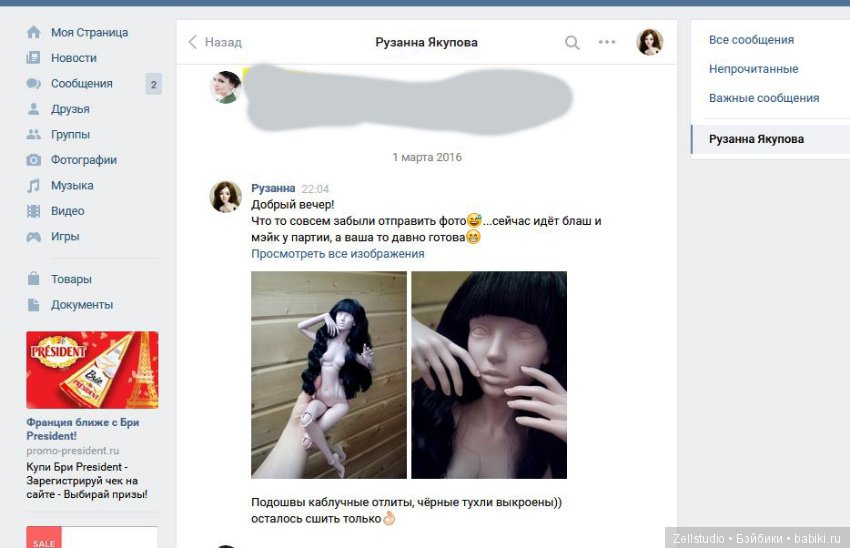Image resolution: width=850 pixels, height=548 pixels.
Task: Switch to Важные сообщения
Action: click(764, 98)
